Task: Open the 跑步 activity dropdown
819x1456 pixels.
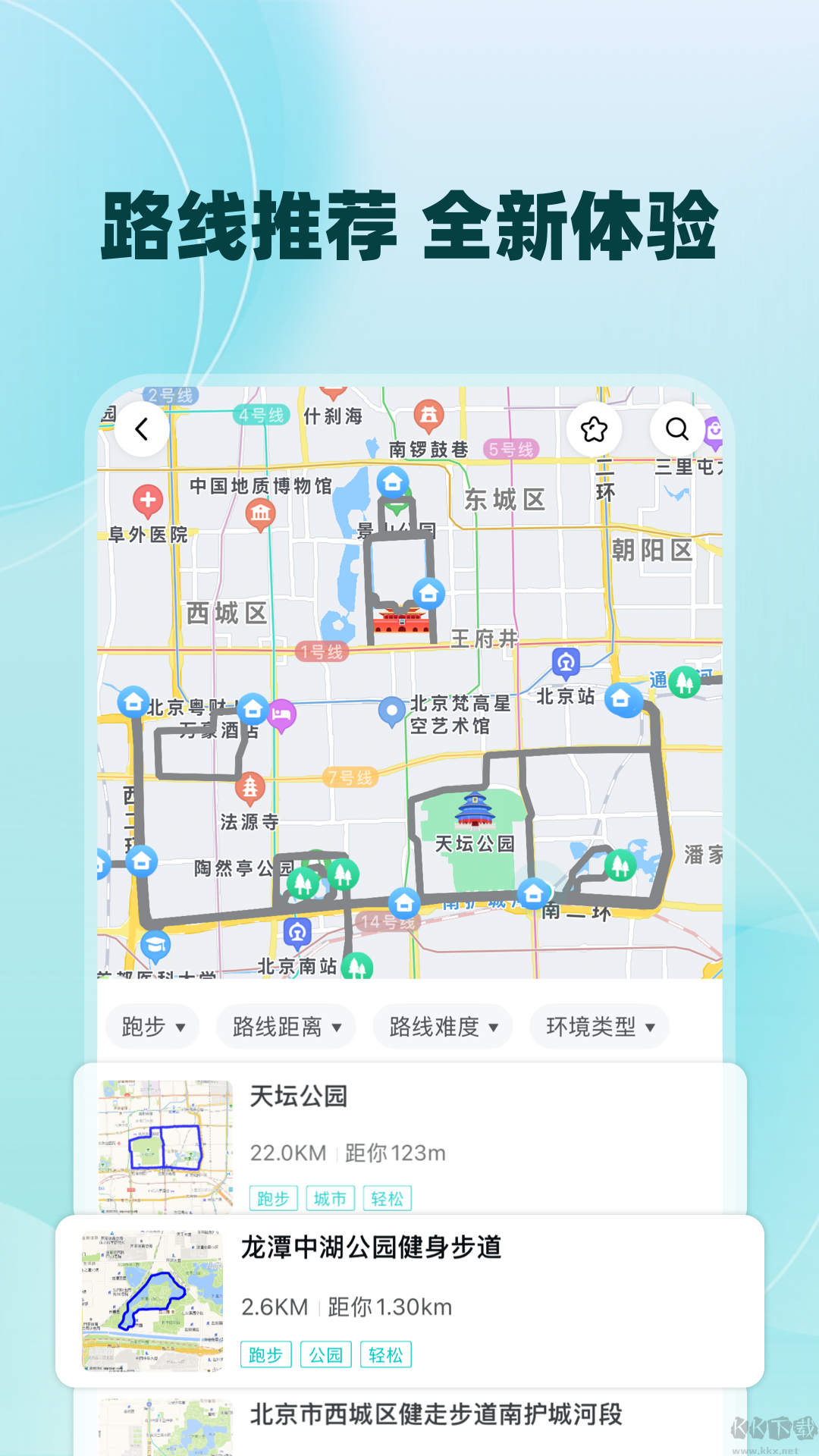Action: (152, 1026)
